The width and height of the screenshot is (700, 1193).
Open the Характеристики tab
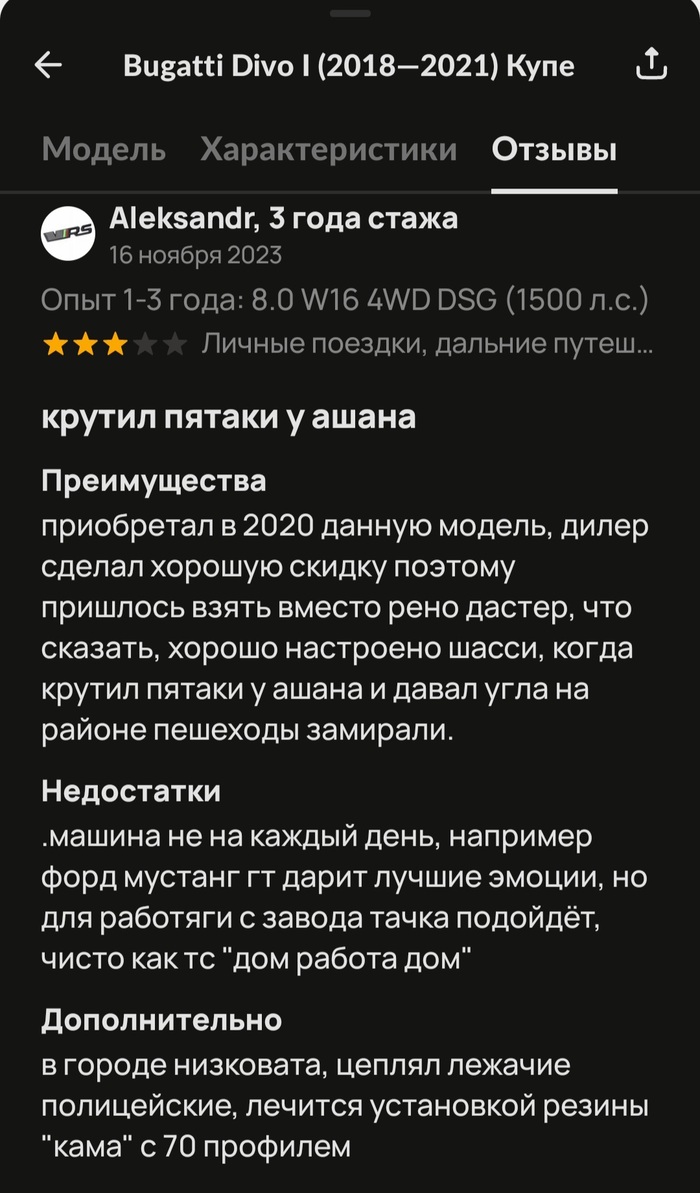pos(328,150)
